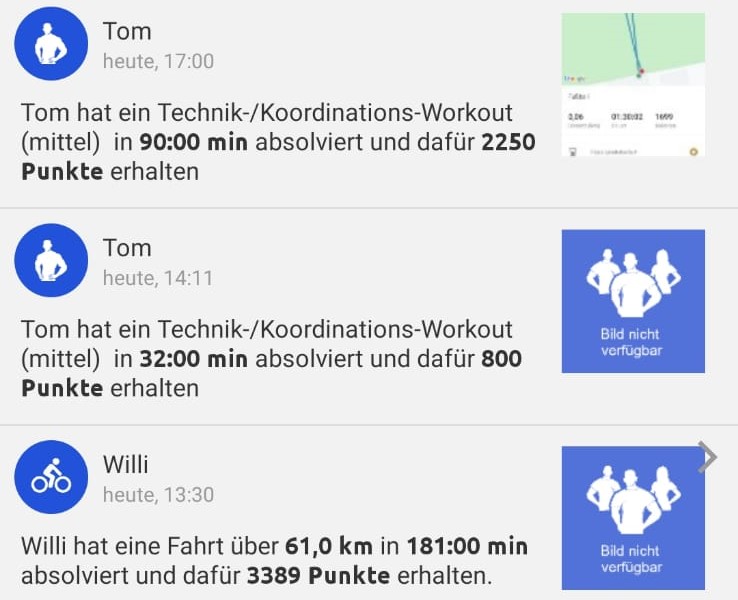Screen dimensions: 738x600
Task: Tap Tom's avatar on the 14:11 post
Action: pyautogui.click(x=51, y=261)
